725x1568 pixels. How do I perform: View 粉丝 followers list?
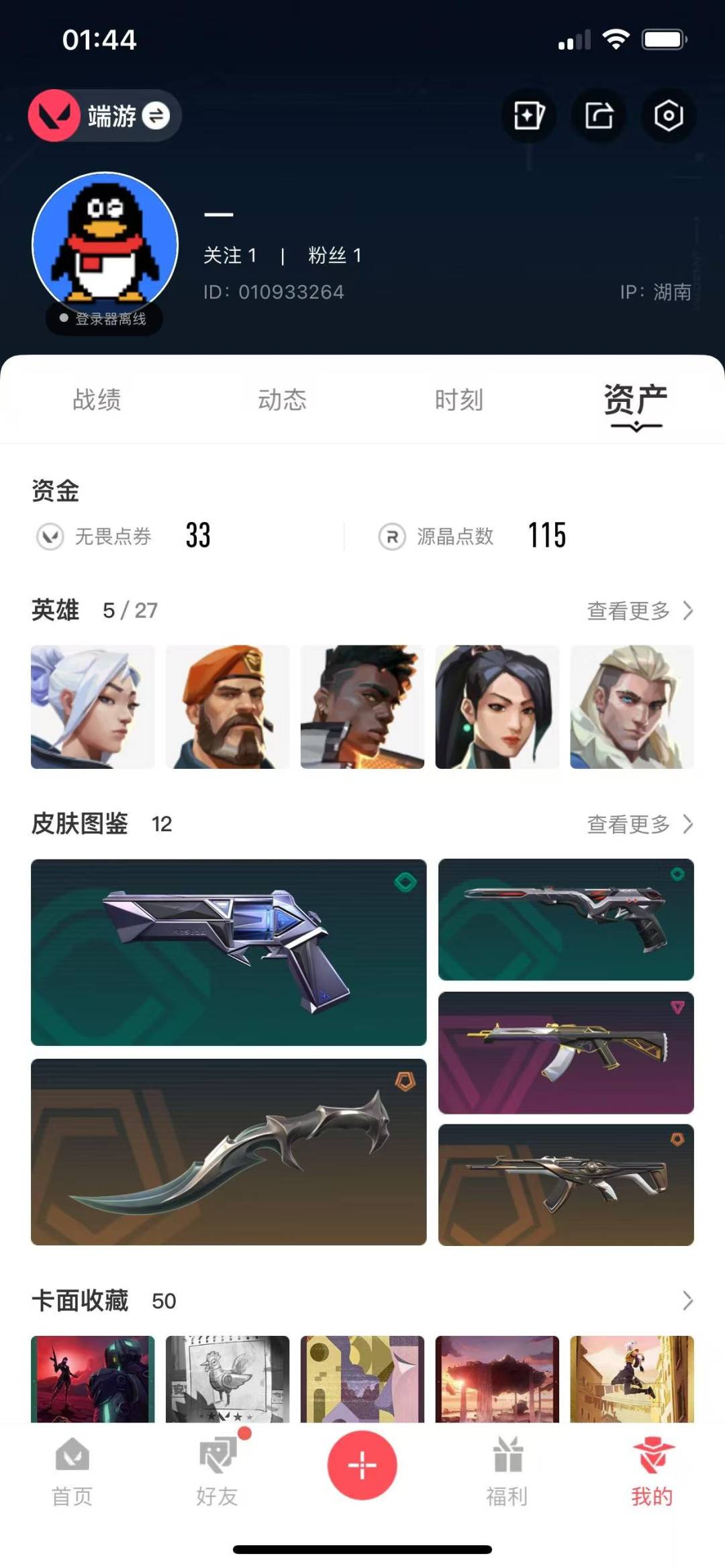click(334, 256)
